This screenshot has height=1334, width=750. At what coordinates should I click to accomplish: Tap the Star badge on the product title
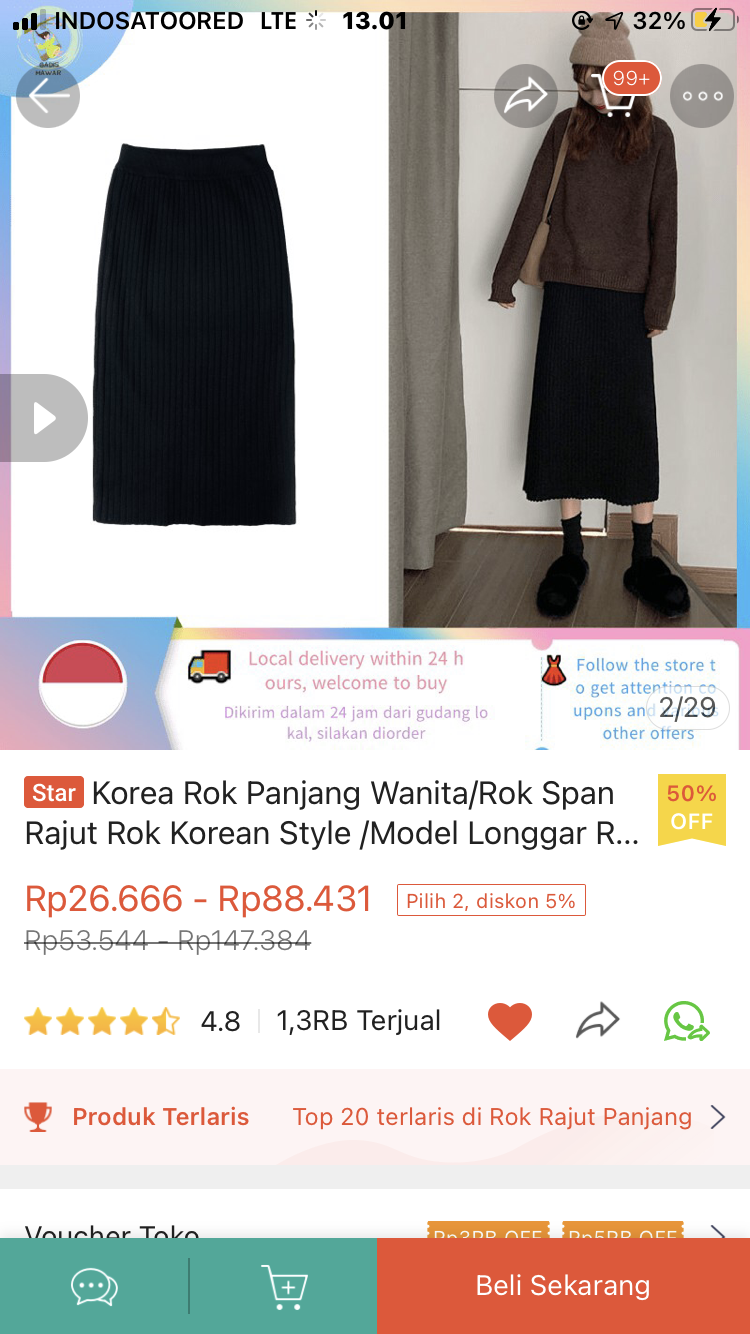pos(53,791)
